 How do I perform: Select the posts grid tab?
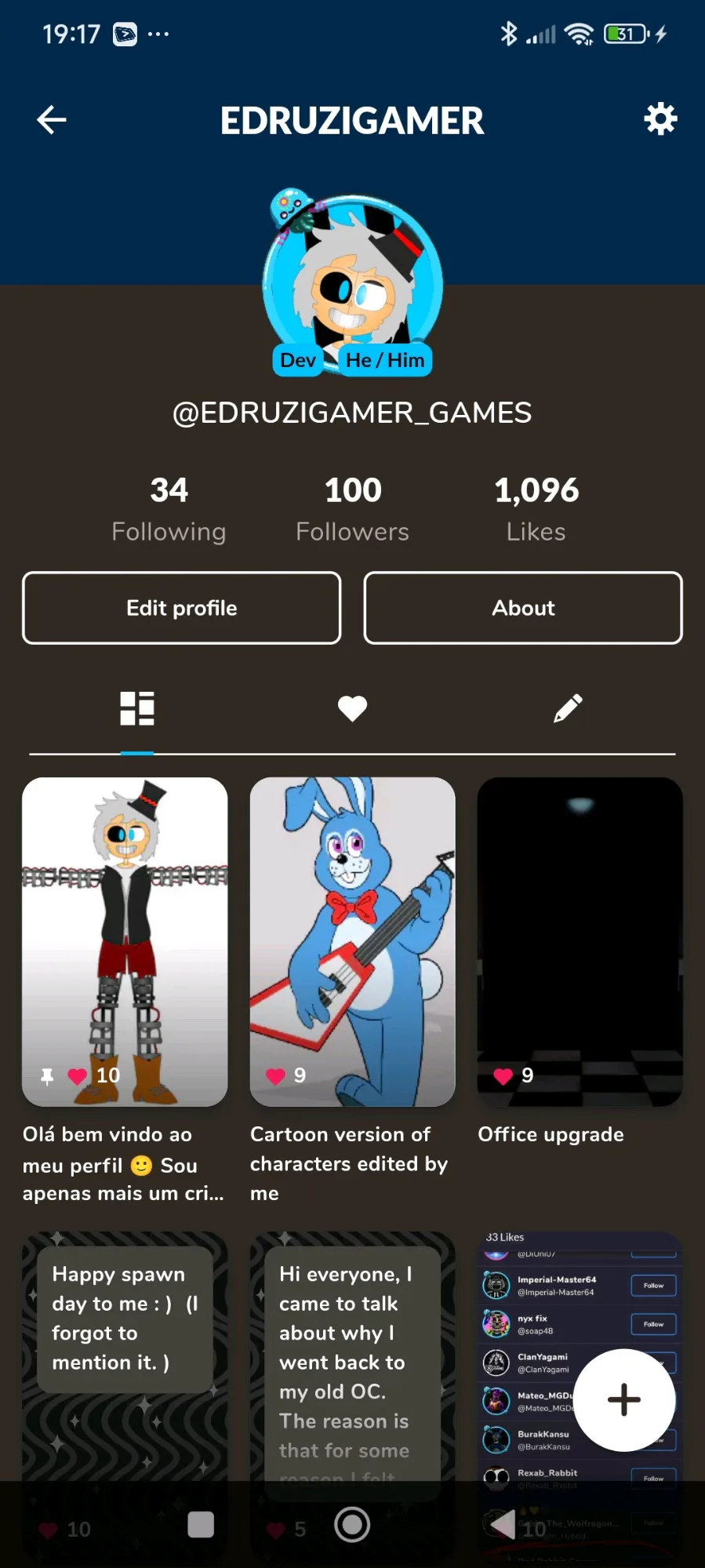pyautogui.click(x=137, y=708)
